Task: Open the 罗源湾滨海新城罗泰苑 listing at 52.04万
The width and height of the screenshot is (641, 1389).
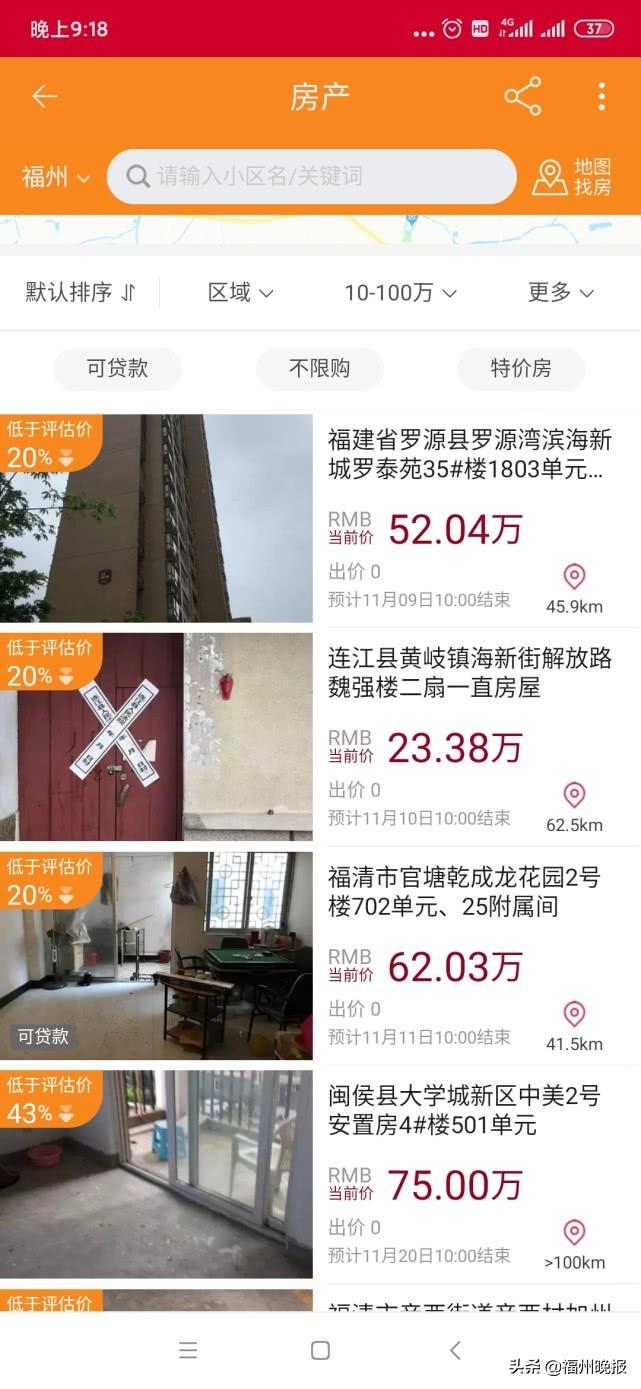Action: coord(320,518)
